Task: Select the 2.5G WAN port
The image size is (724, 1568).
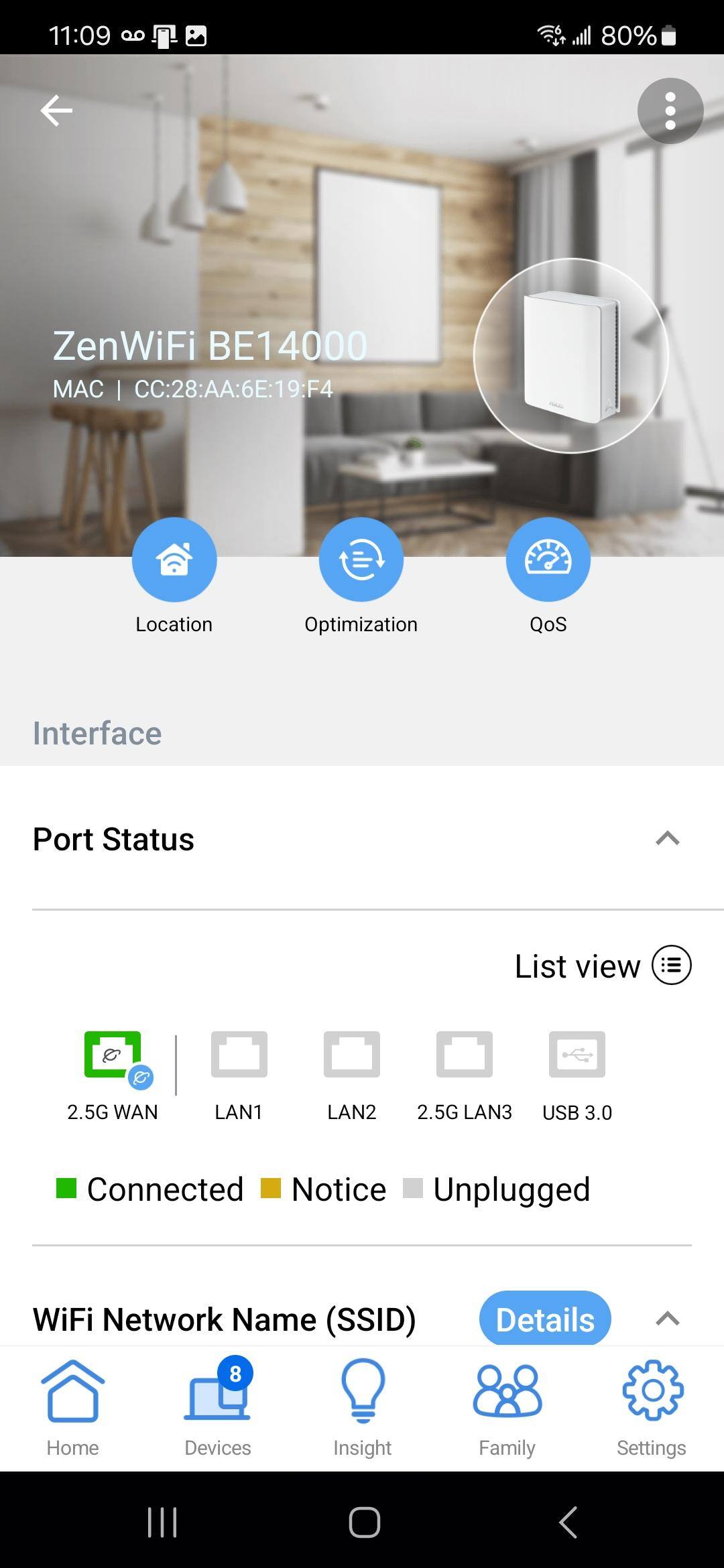Action: click(x=113, y=1055)
